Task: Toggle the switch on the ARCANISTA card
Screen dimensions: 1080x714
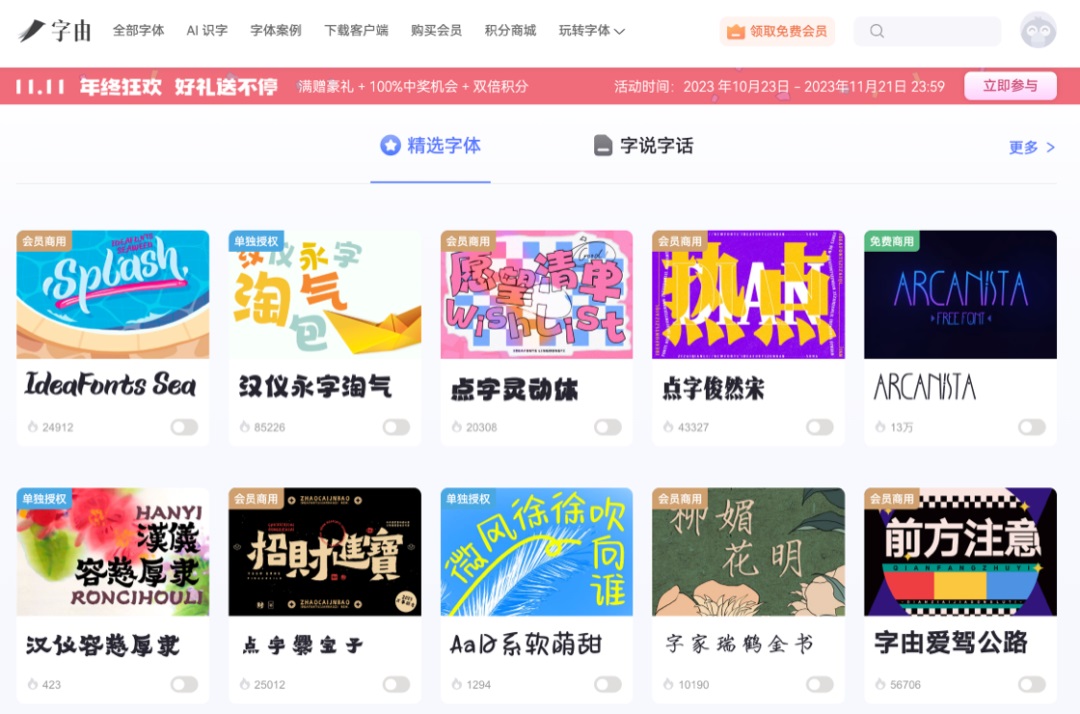Action: point(1032,427)
